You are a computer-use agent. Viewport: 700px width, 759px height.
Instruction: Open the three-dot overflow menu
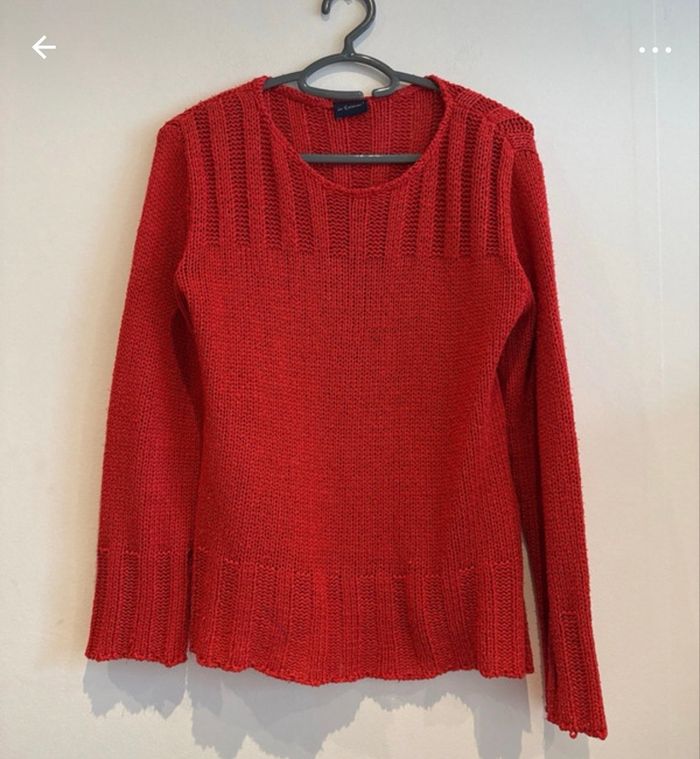pos(655,50)
